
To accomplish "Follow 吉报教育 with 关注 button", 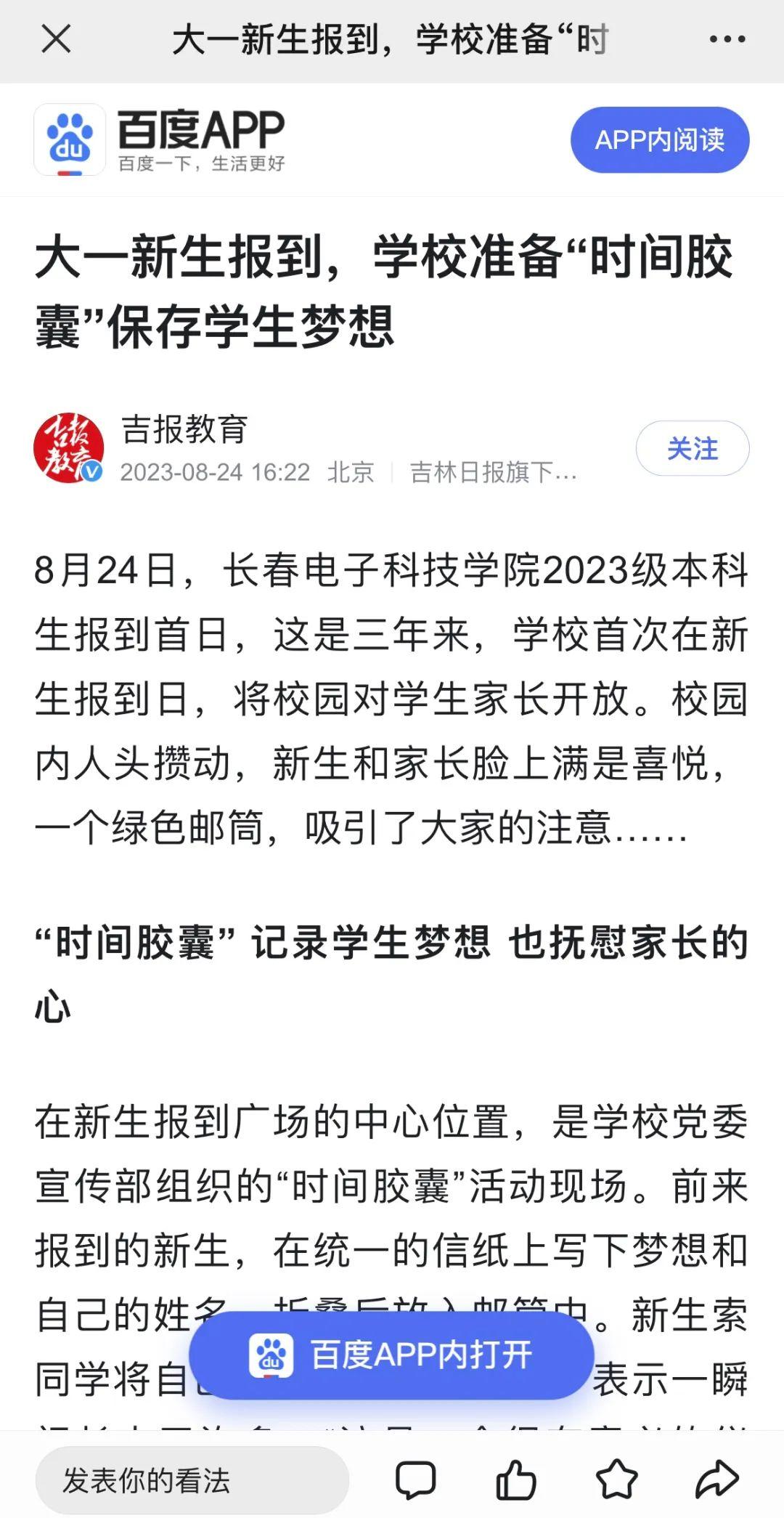I will pos(692,448).
